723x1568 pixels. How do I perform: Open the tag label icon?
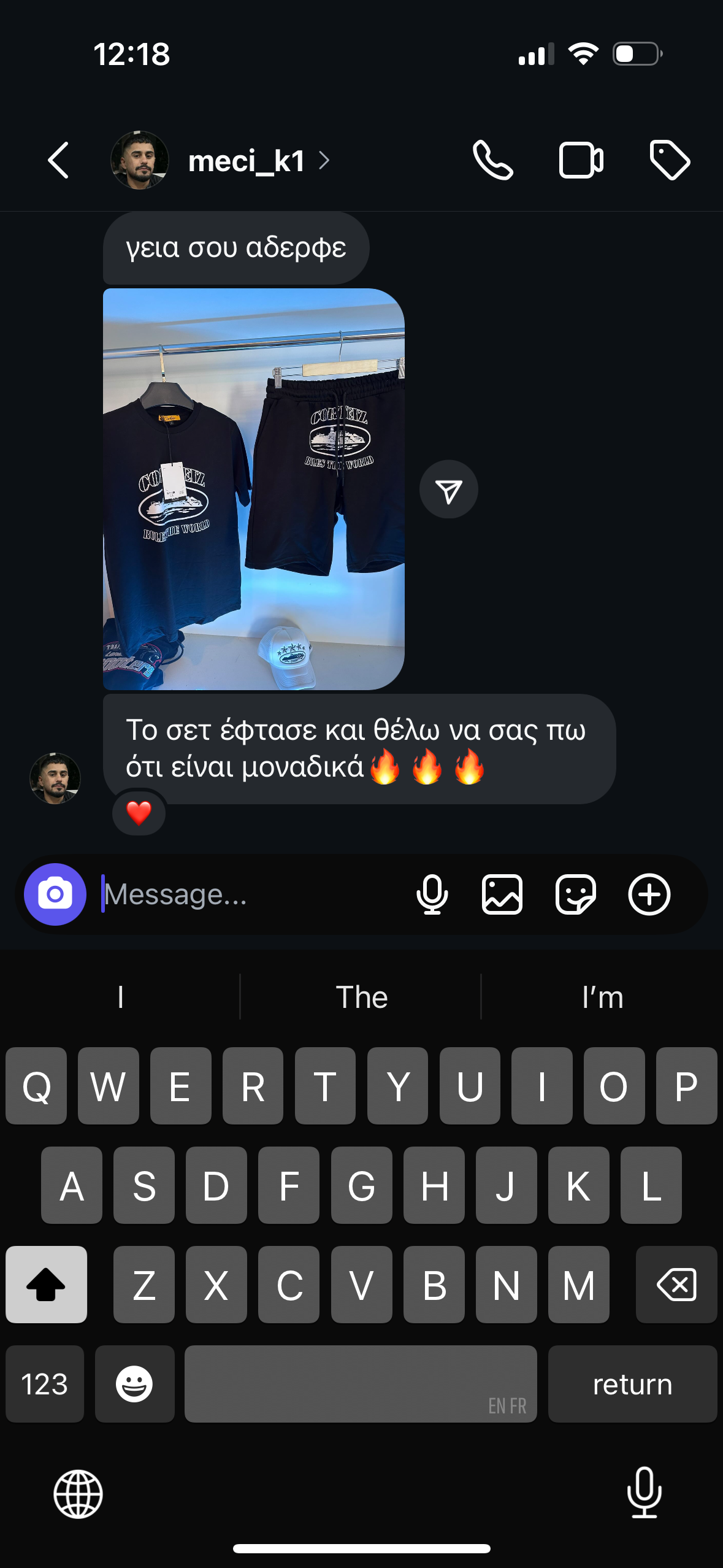[x=669, y=161]
